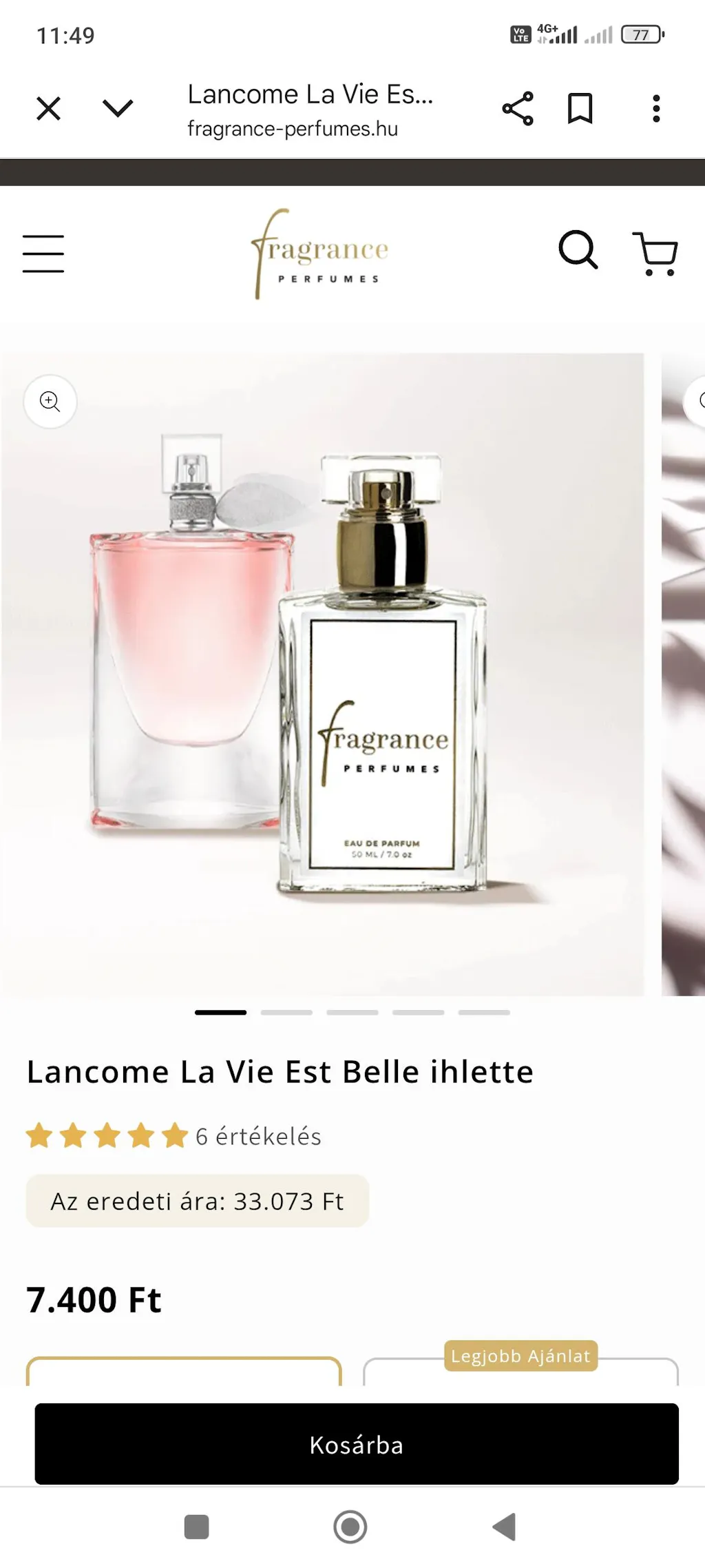Screen dimensions: 705x1568
Task: Open the site search
Action: click(578, 250)
